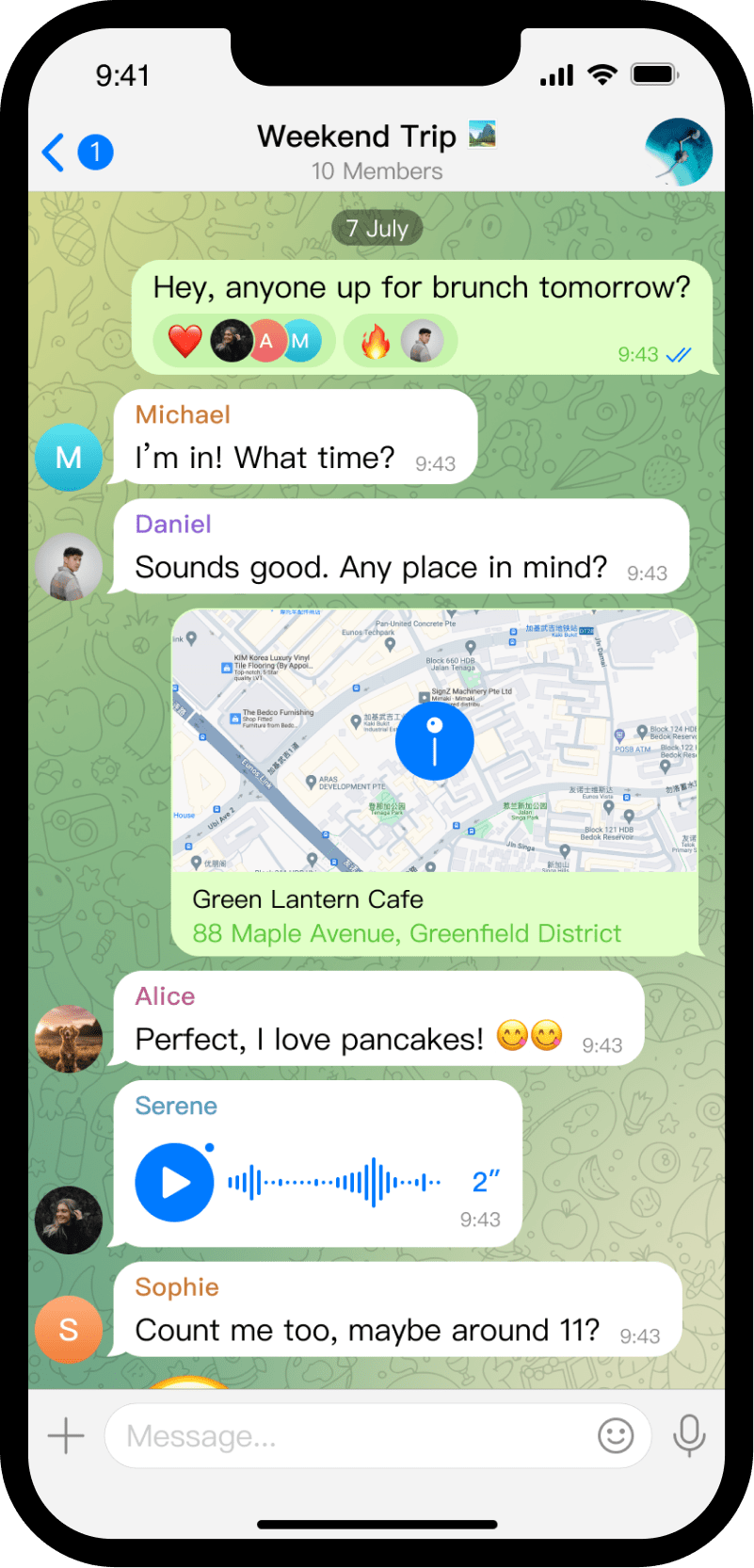
Task: Open the emoji sticker picker
Action: (x=616, y=1436)
